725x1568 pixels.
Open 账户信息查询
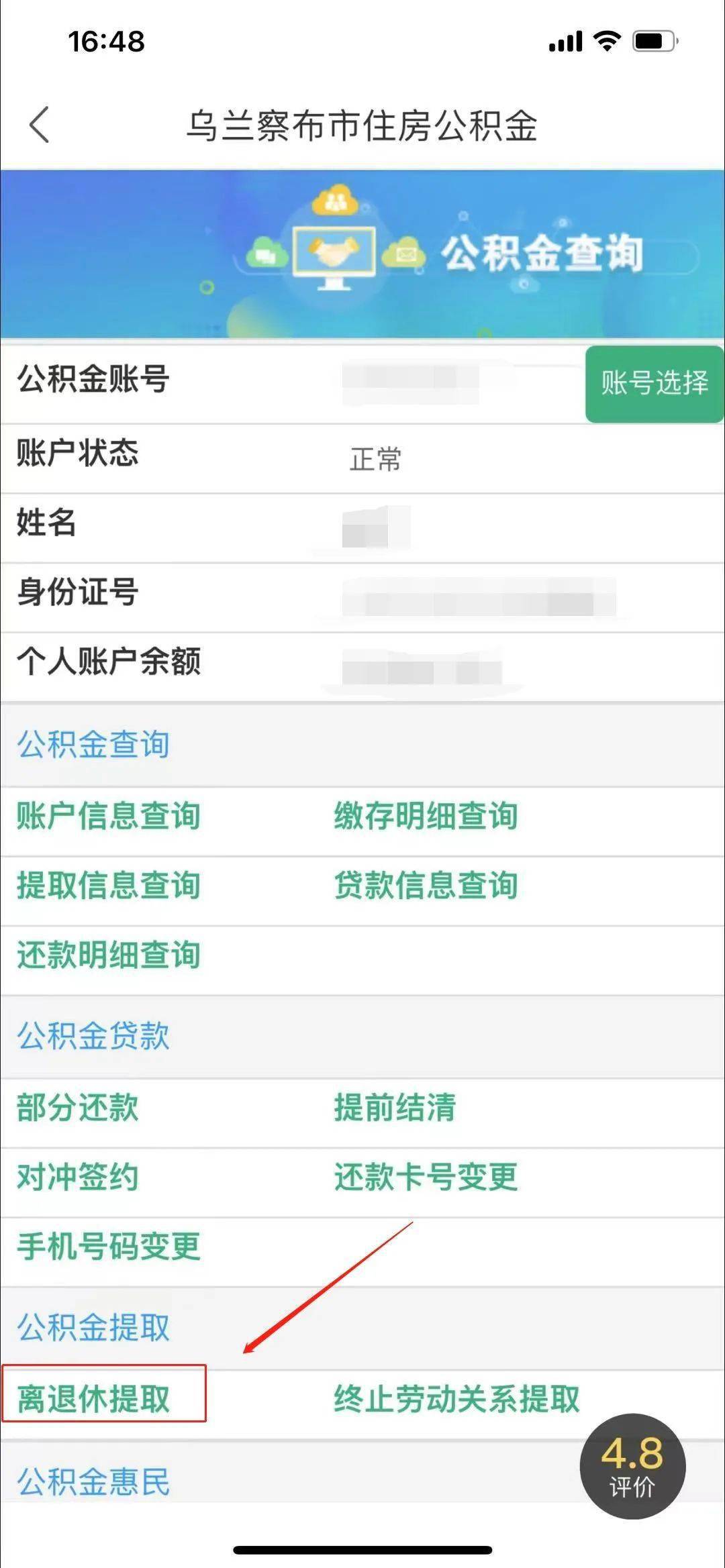(x=109, y=817)
